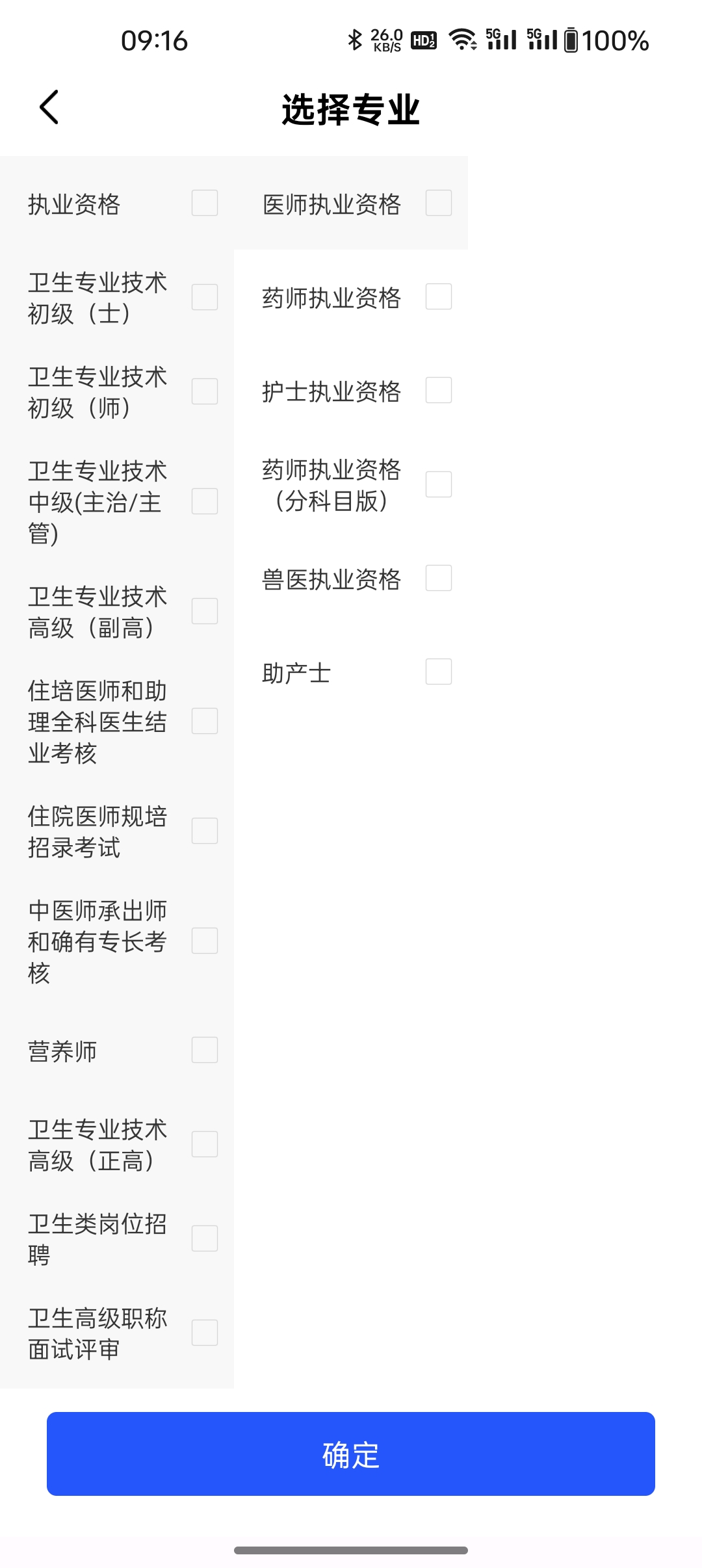This screenshot has height=1568, width=702.
Task: Tick 卫生专业技术高级(副高) checkbox
Action: tap(205, 611)
